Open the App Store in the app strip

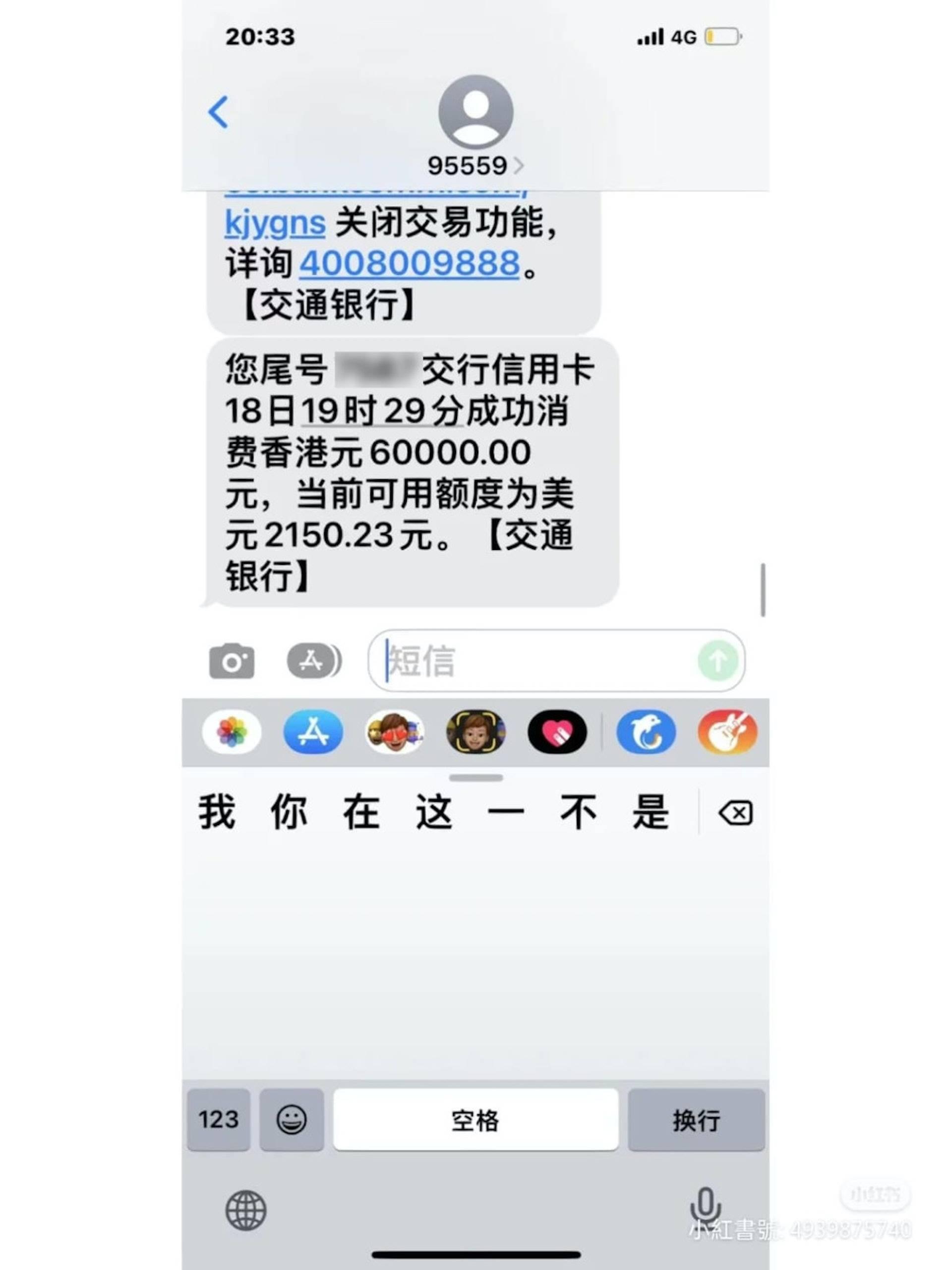[313, 732]
